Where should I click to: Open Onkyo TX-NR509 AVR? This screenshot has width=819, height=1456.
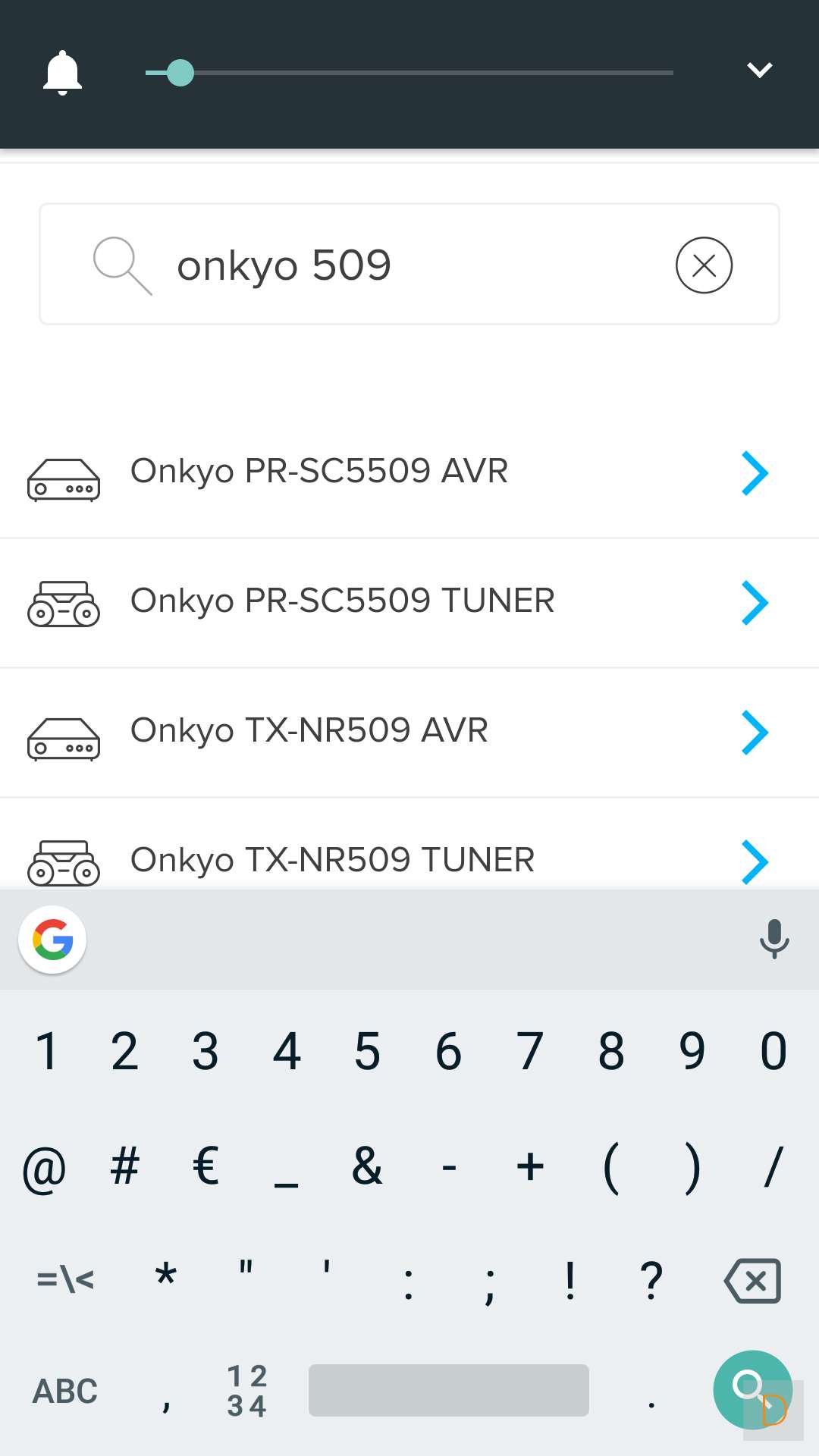(409, 732)
